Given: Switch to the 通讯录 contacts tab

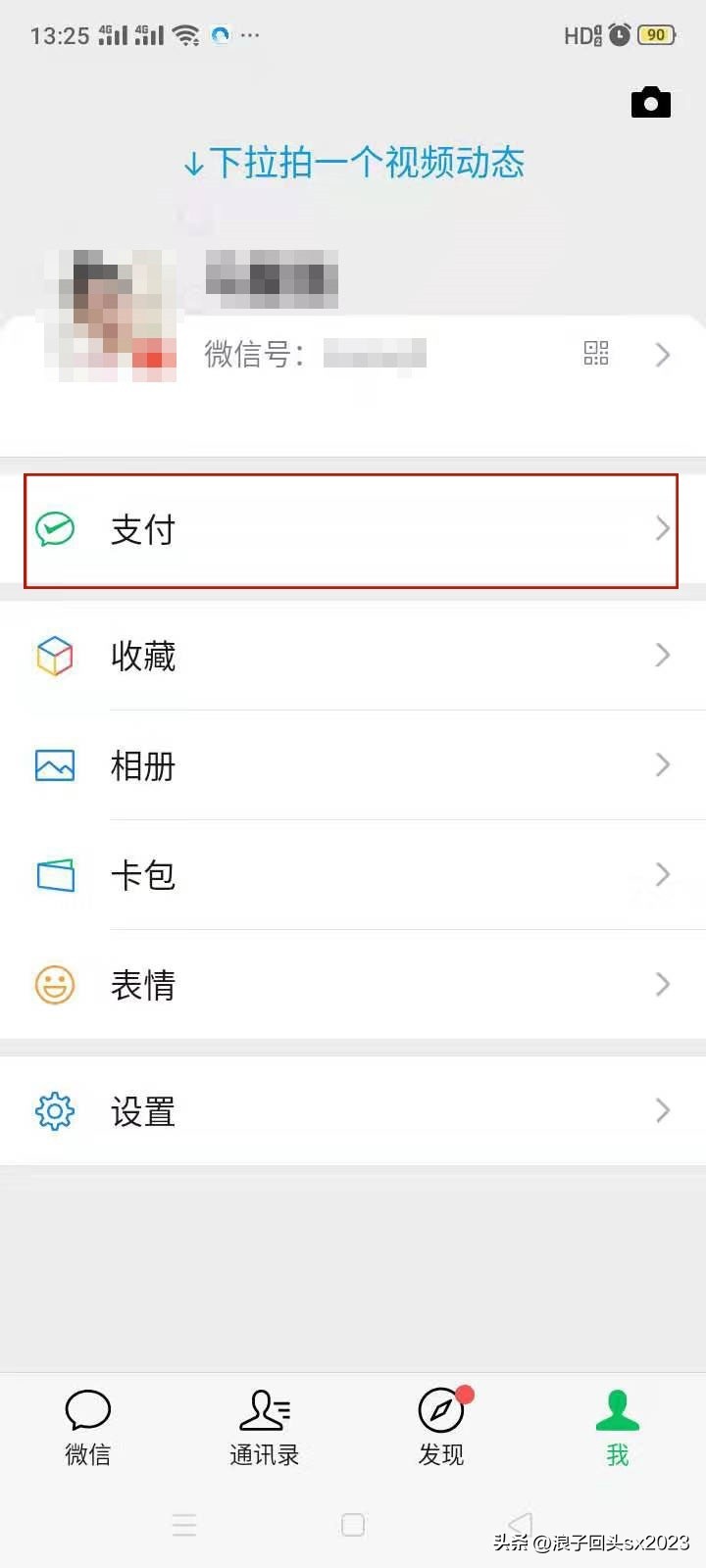Looking at the screenshot, I should click(265, 1427).
